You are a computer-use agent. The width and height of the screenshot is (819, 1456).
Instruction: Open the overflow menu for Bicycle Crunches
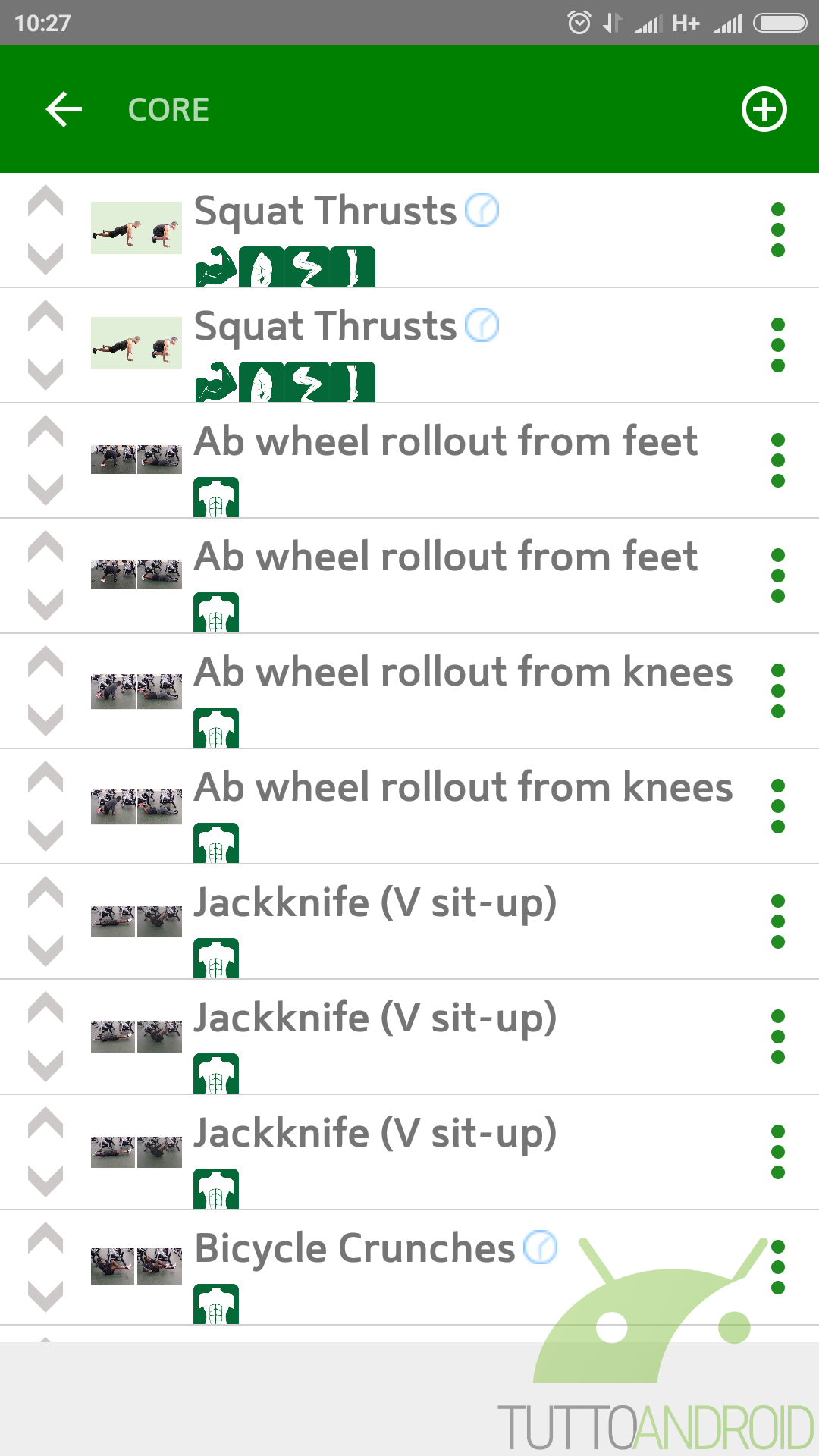click(x=777, y=1267)
